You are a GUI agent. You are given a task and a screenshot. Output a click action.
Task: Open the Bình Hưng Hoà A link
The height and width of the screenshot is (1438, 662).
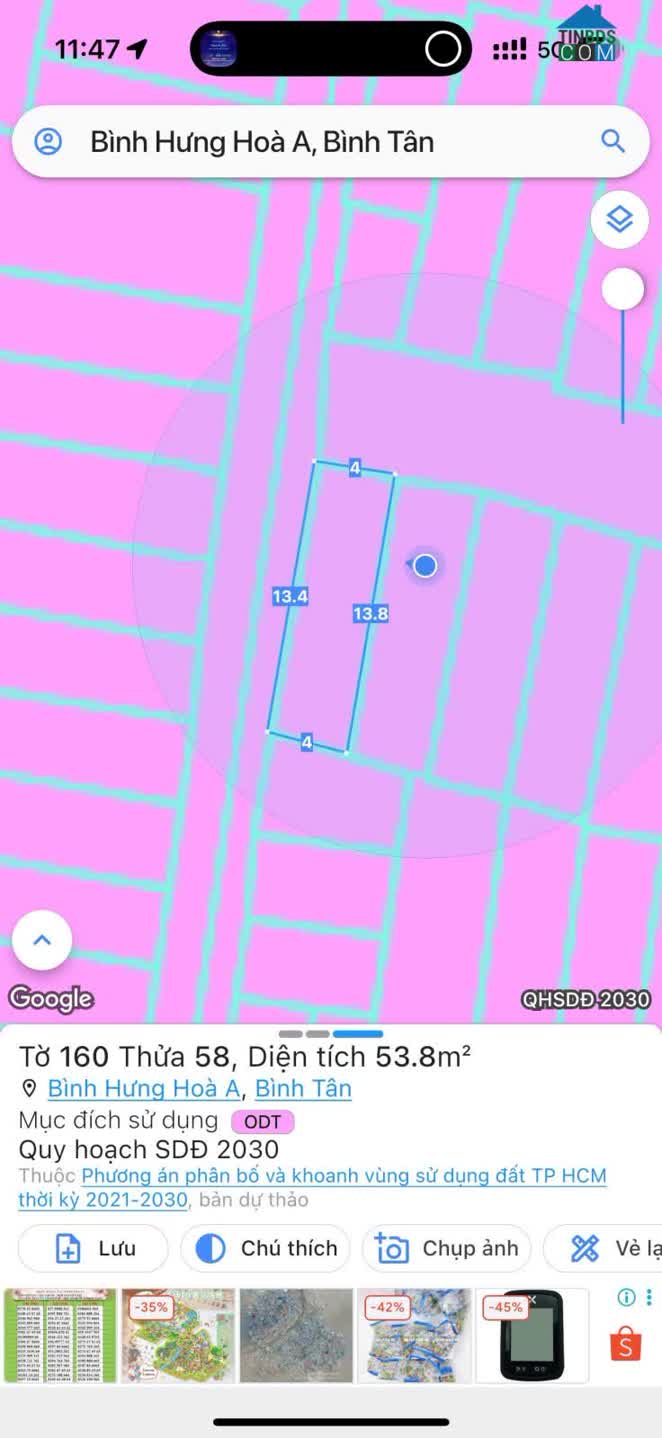point(143,1088)
